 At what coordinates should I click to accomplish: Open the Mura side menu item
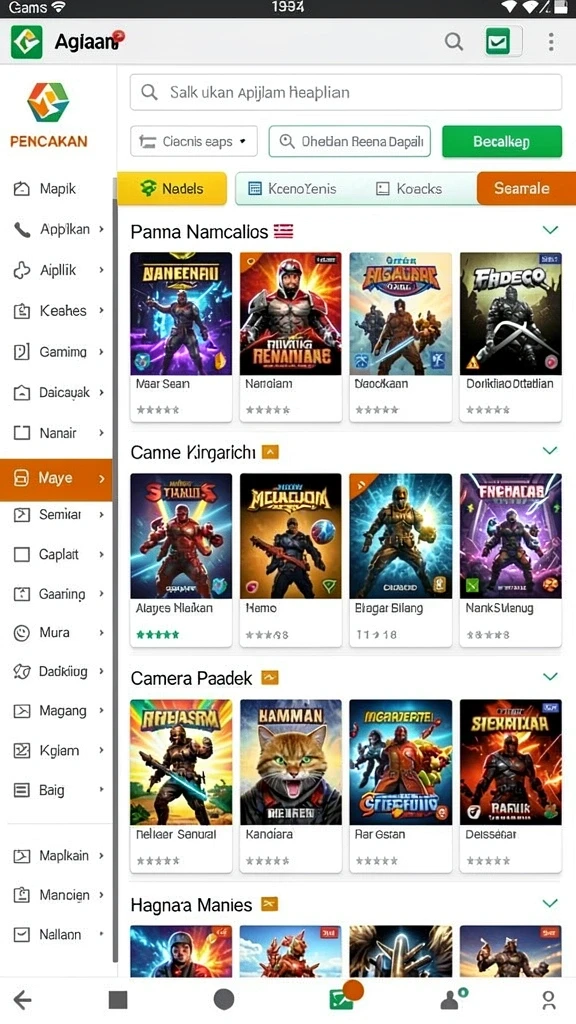(x=56, y=633)
